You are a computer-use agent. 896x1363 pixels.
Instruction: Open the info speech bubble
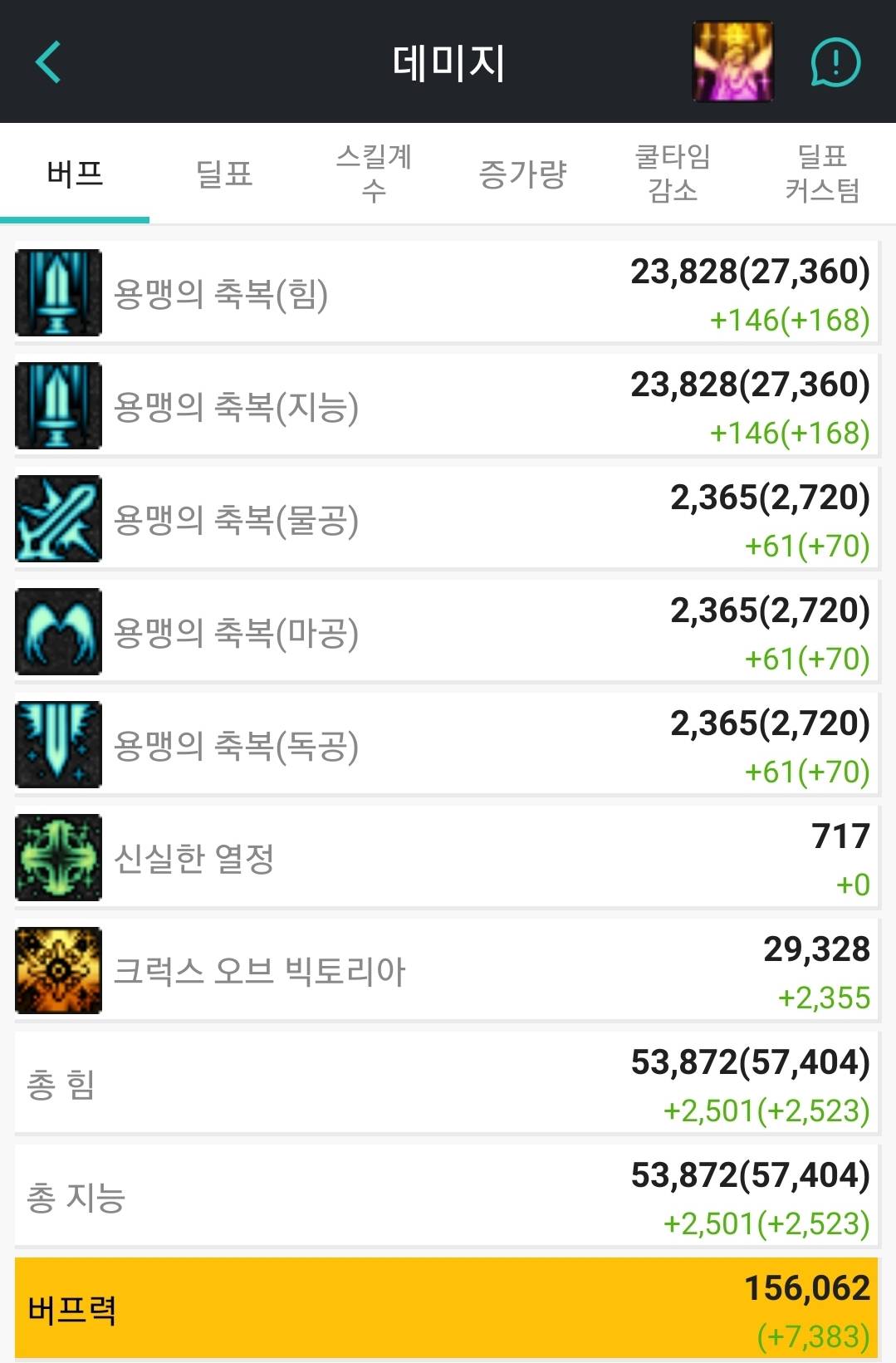(x=835, y=62)
